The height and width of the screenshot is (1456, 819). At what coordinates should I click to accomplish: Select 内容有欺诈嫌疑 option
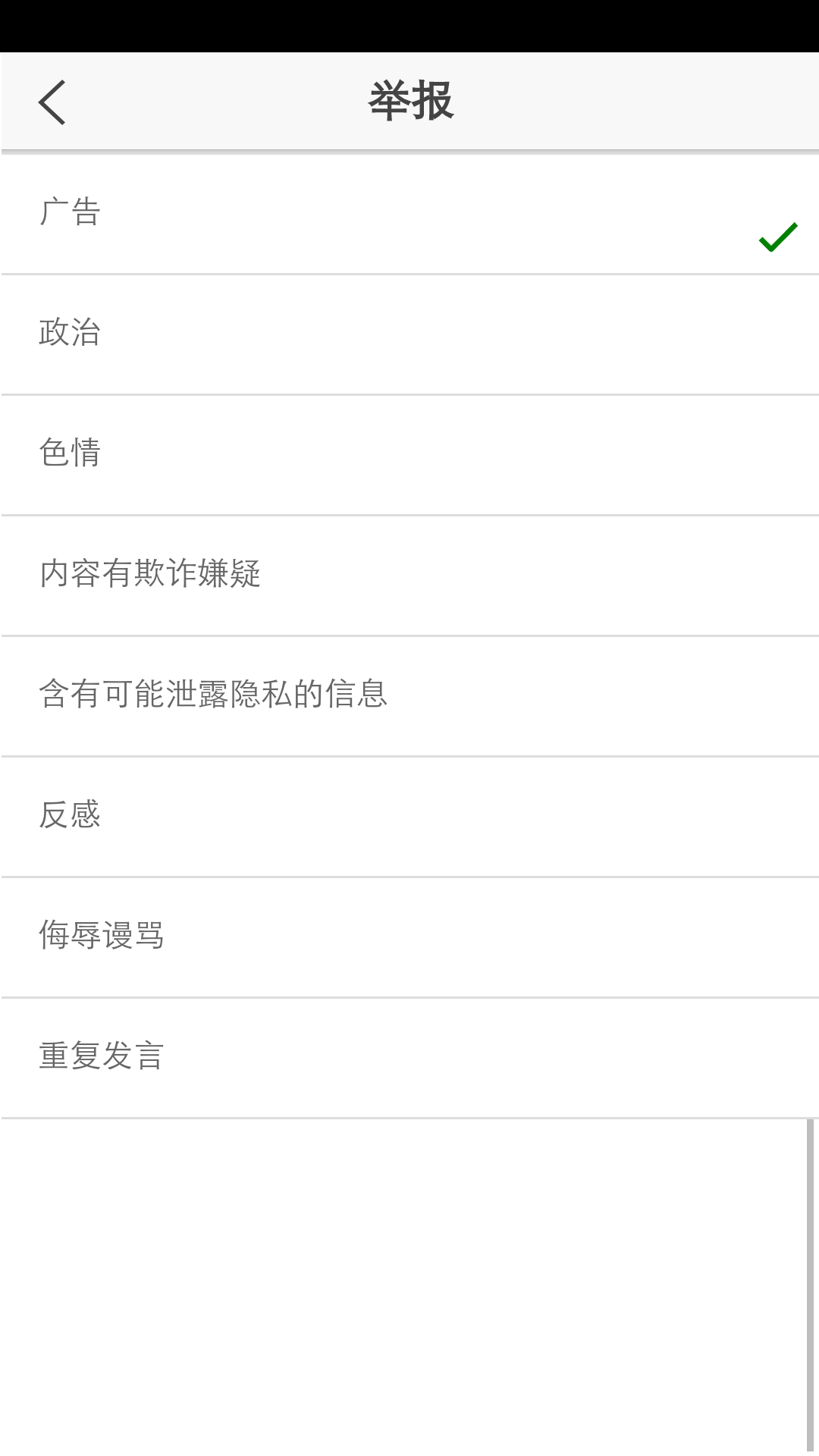[409, 575]
